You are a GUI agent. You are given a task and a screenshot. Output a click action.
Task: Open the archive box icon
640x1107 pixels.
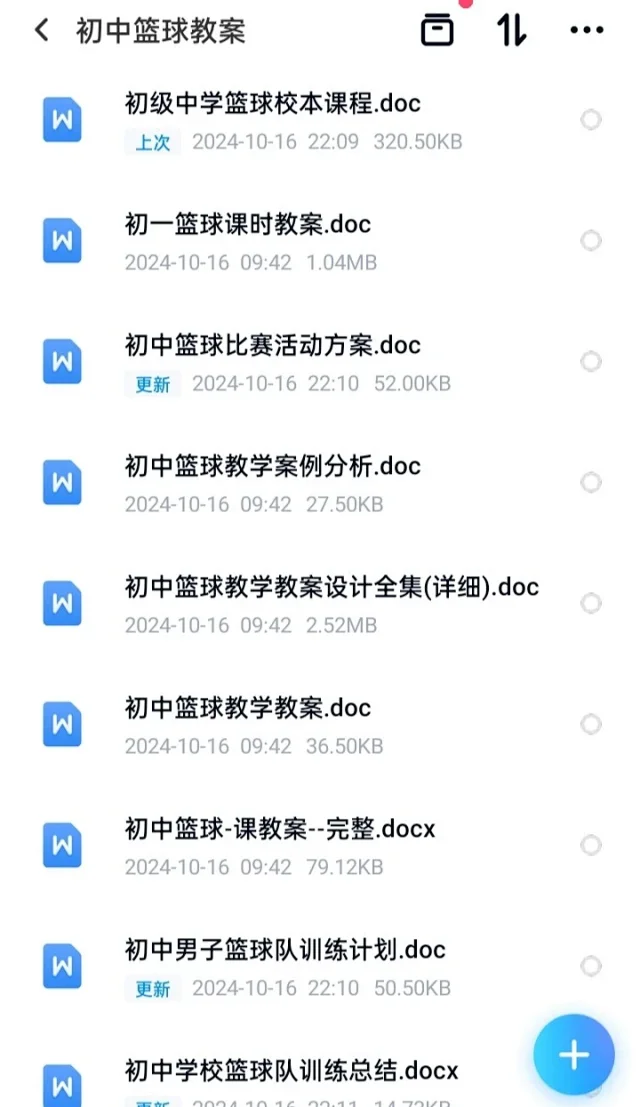[436, 30]
